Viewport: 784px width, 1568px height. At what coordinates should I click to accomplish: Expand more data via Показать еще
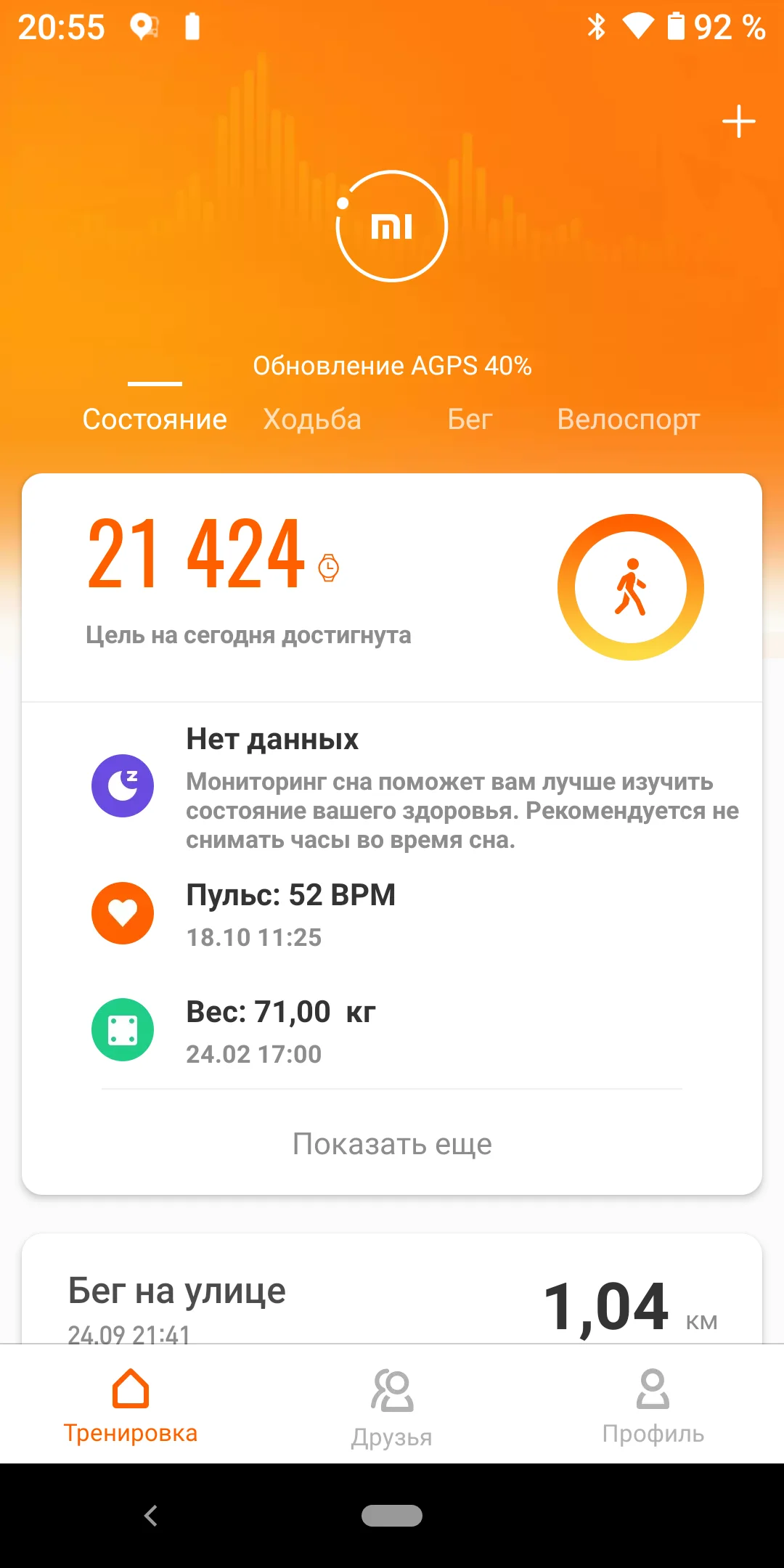coord(391,1143)
